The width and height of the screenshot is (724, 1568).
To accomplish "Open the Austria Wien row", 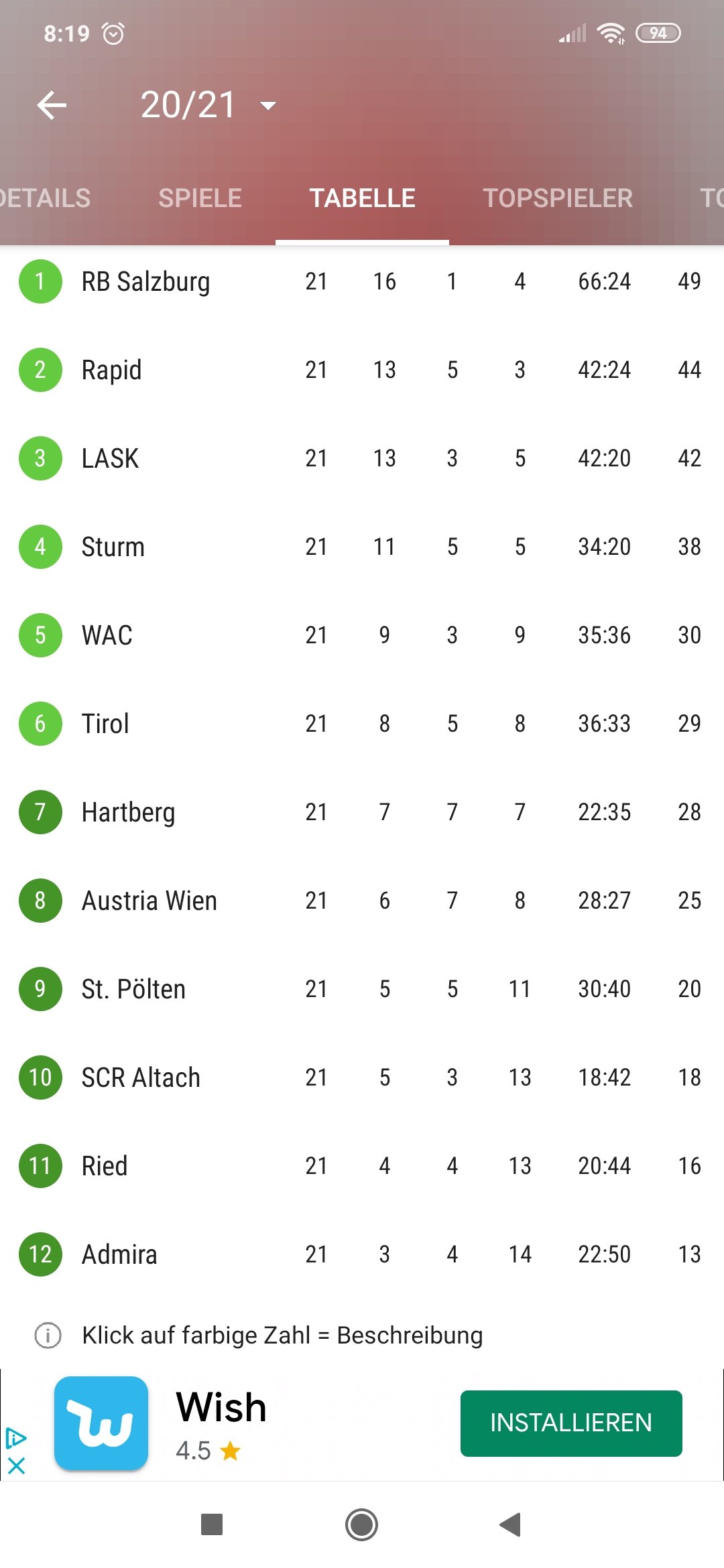I will pos(362,901).
